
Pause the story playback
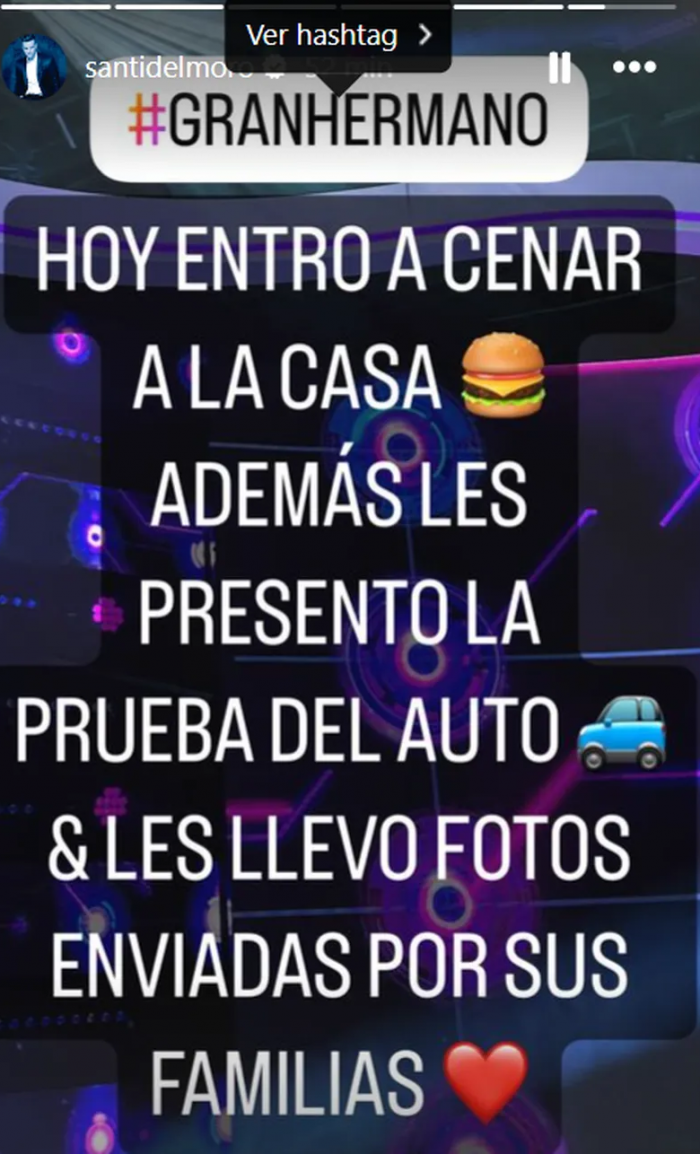560,68
